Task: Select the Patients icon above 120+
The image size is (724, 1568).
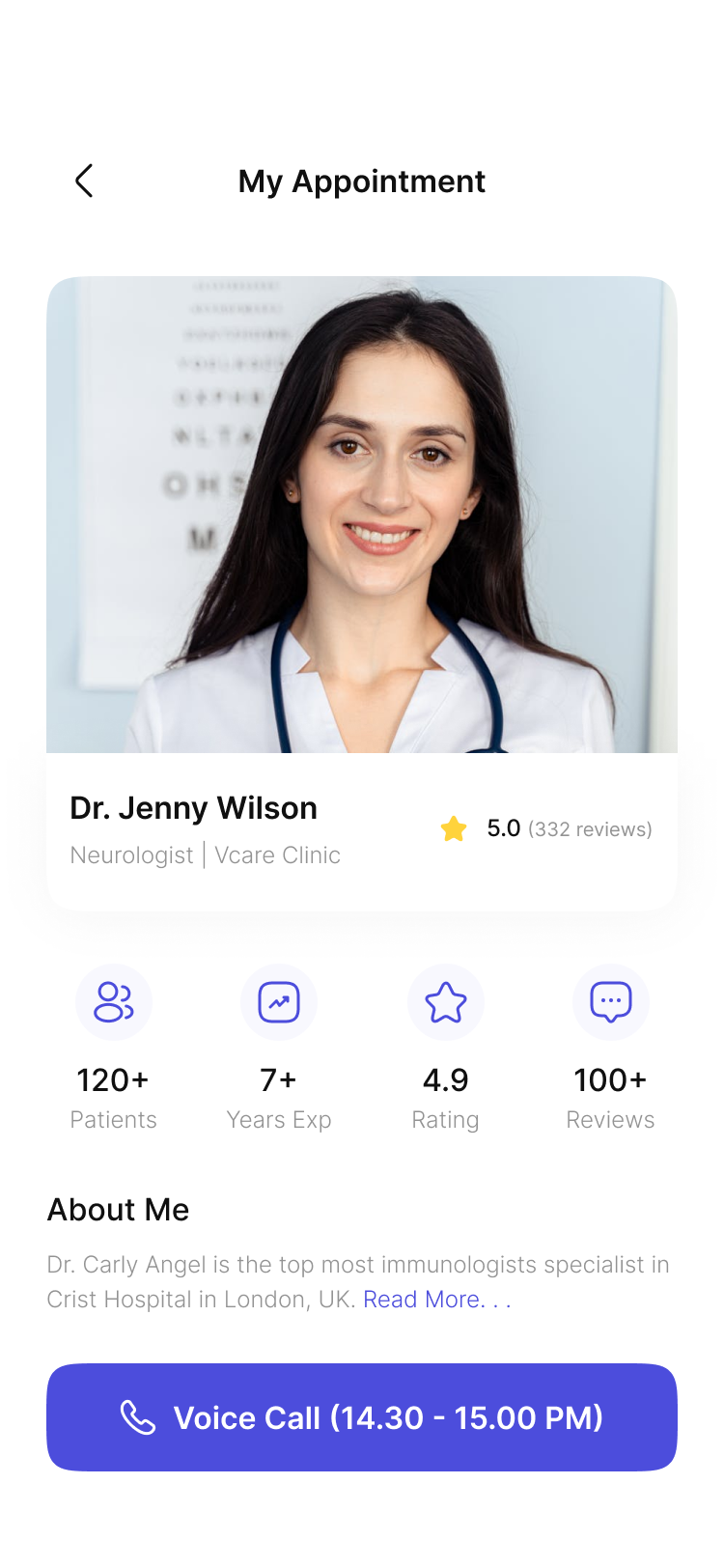Action: tap(113, 1002)
